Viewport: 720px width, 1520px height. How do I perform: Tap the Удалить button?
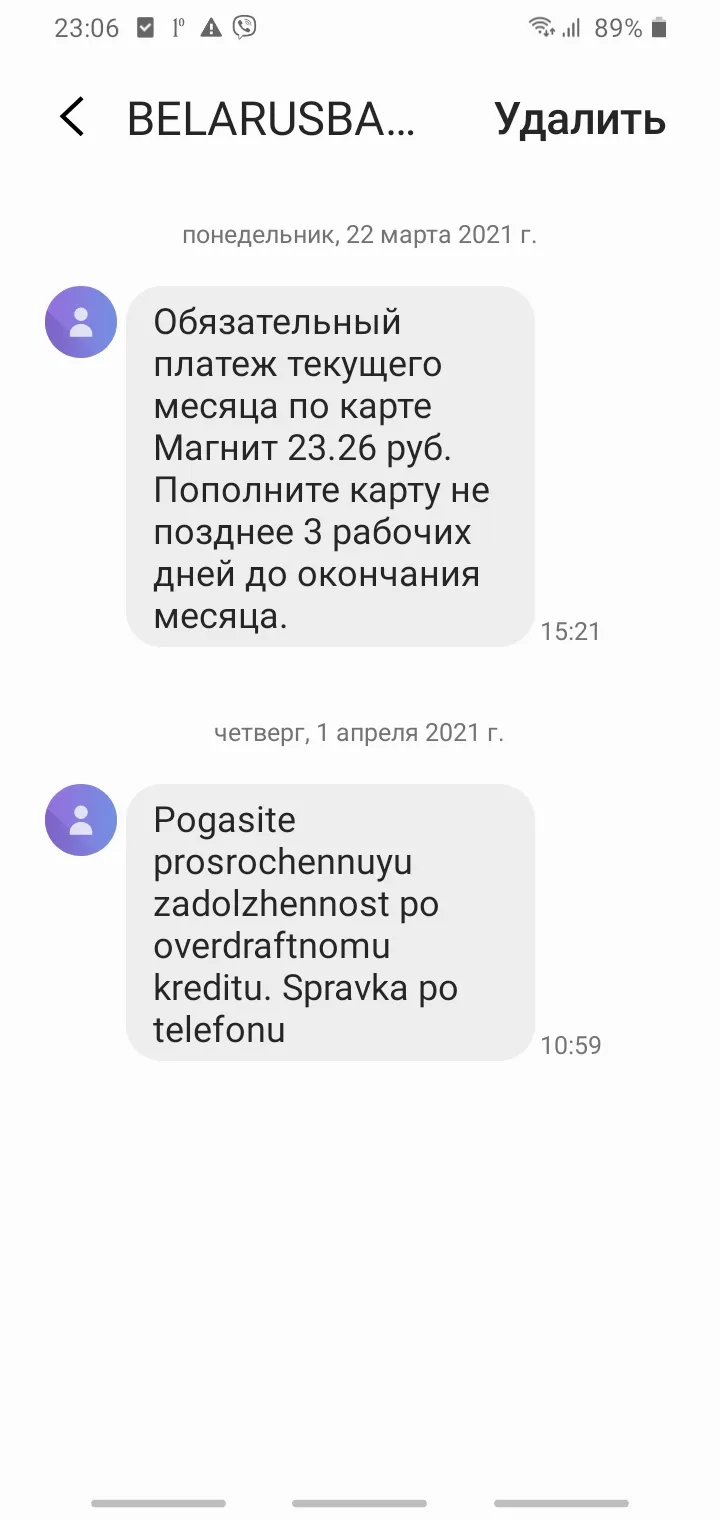tap(580, 119)
